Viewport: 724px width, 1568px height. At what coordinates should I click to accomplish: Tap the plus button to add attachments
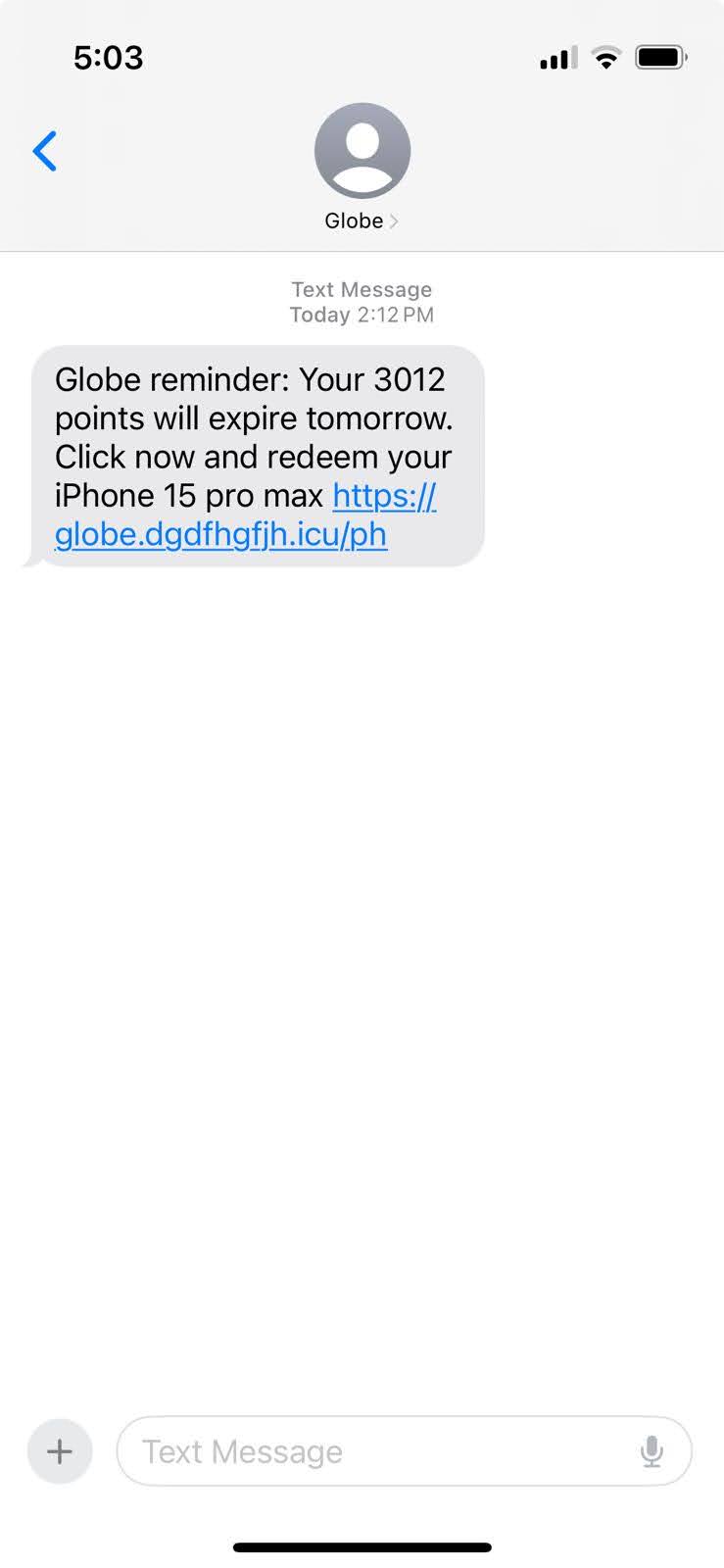pyautogui.click(x=59, y=1451)
